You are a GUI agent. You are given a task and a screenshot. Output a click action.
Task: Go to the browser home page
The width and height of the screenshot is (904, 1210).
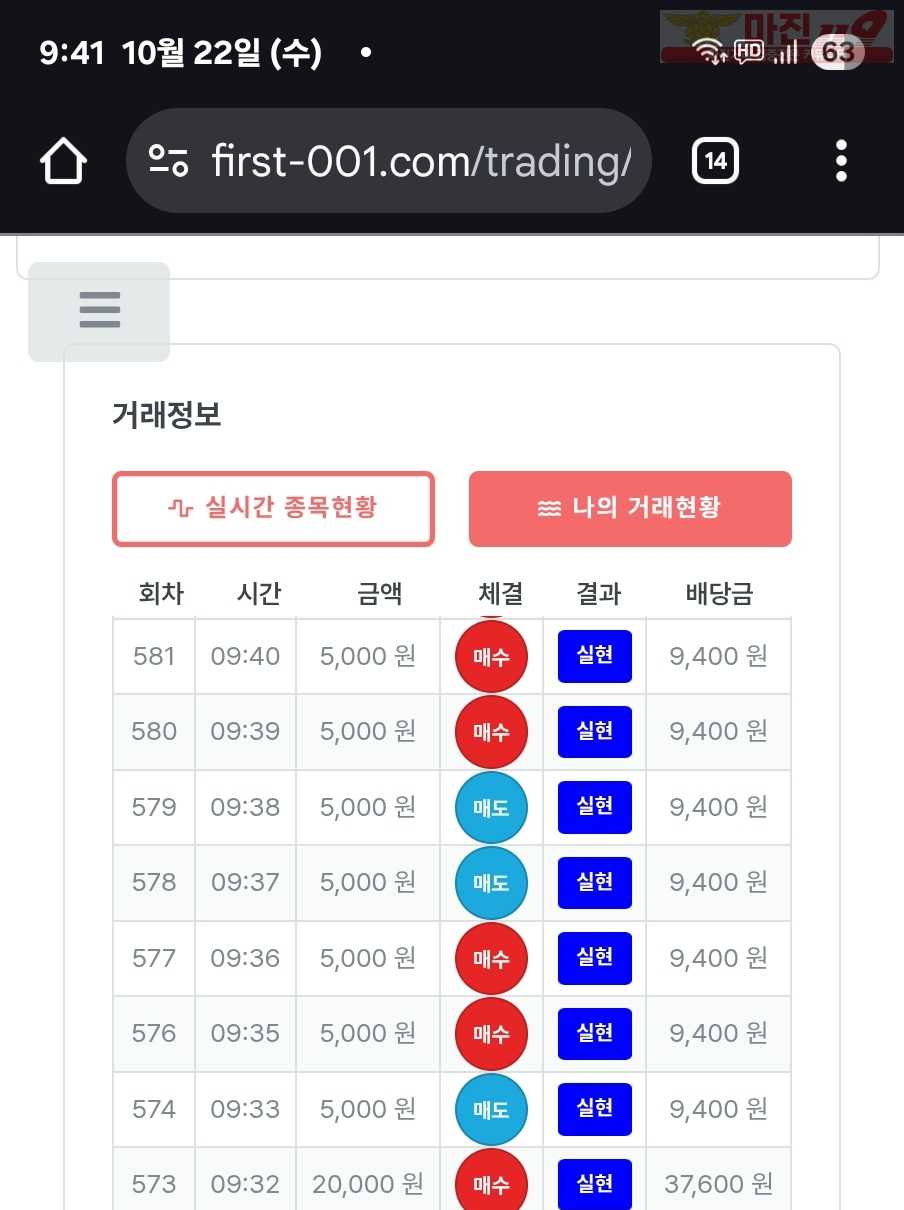[x=63, y=161]
